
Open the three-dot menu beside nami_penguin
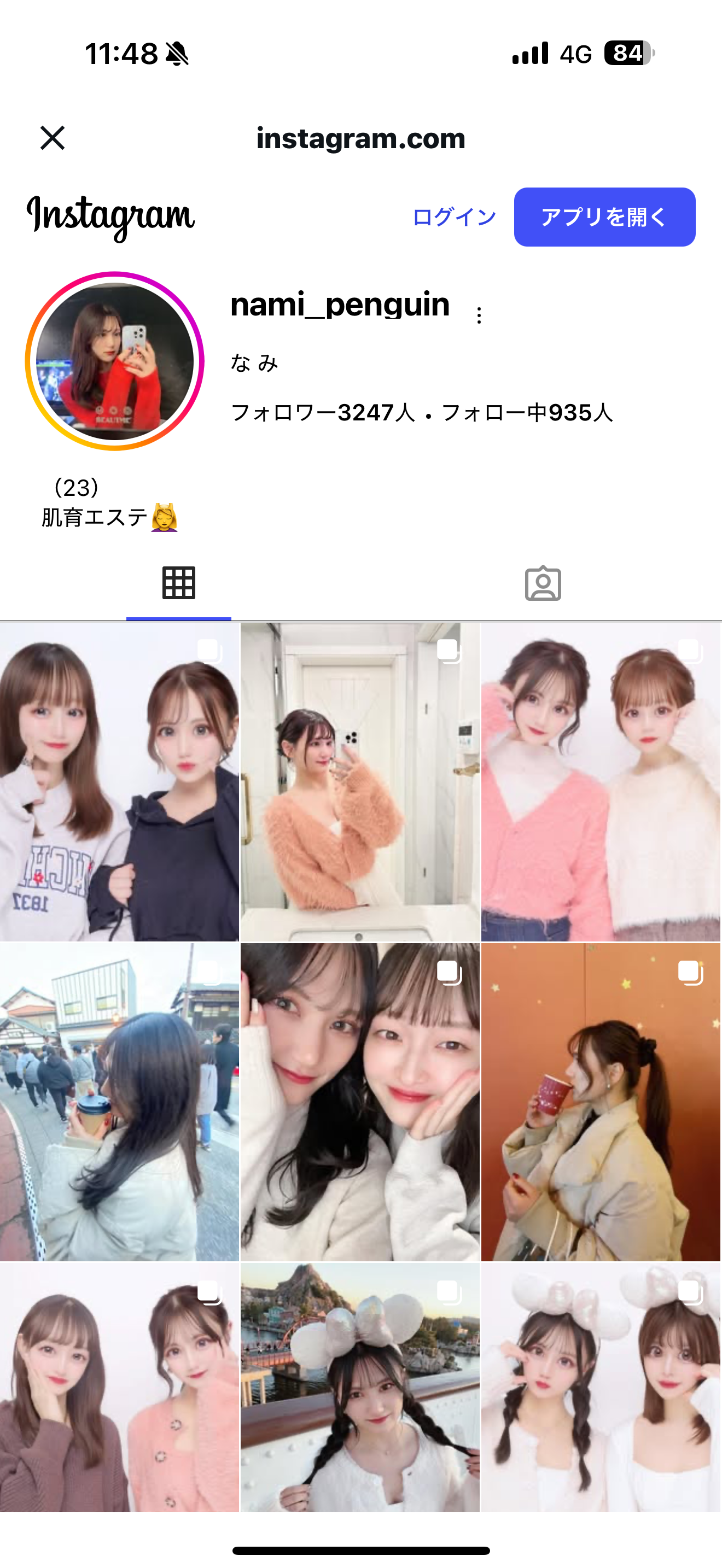[x=479, y=315]
